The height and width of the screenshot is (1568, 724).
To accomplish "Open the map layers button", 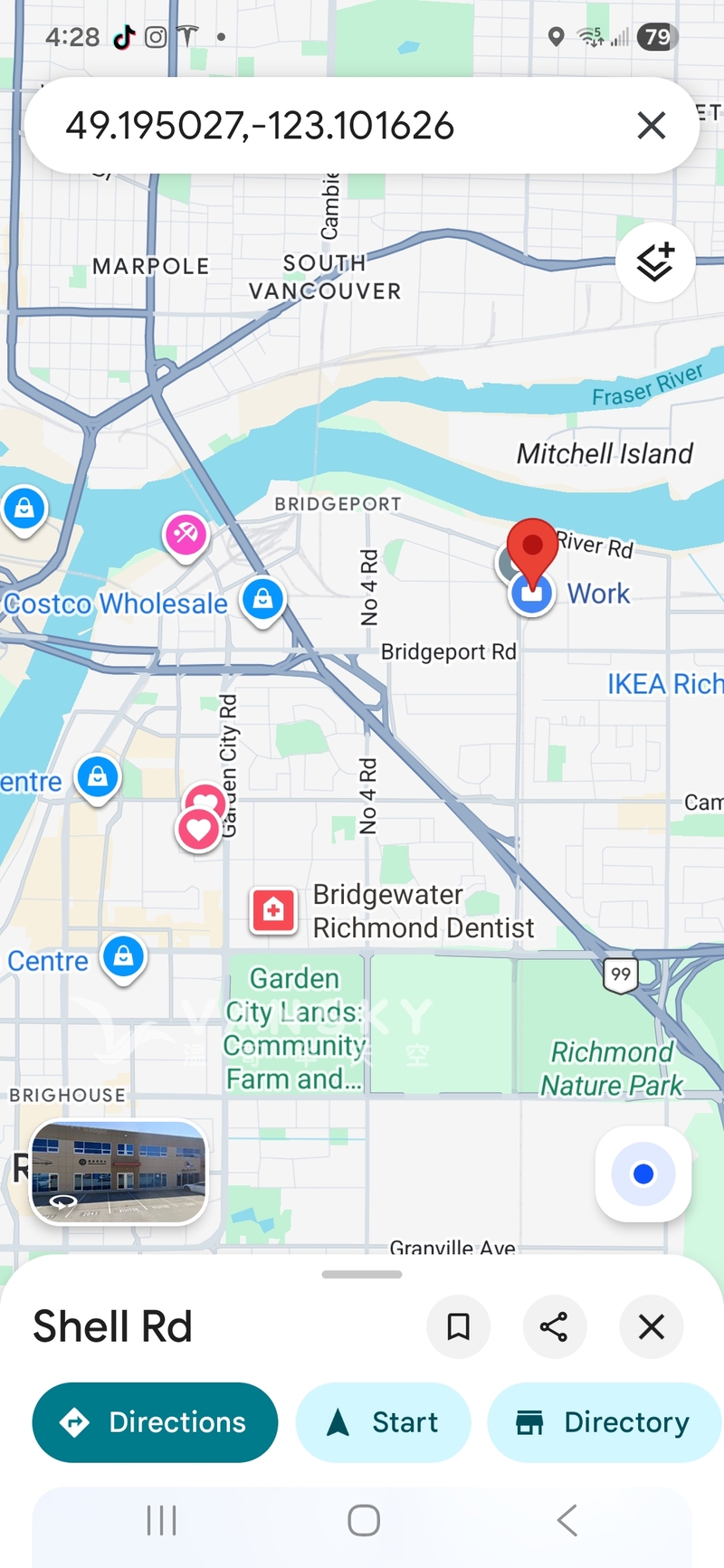I will click(x=654, y=263).
